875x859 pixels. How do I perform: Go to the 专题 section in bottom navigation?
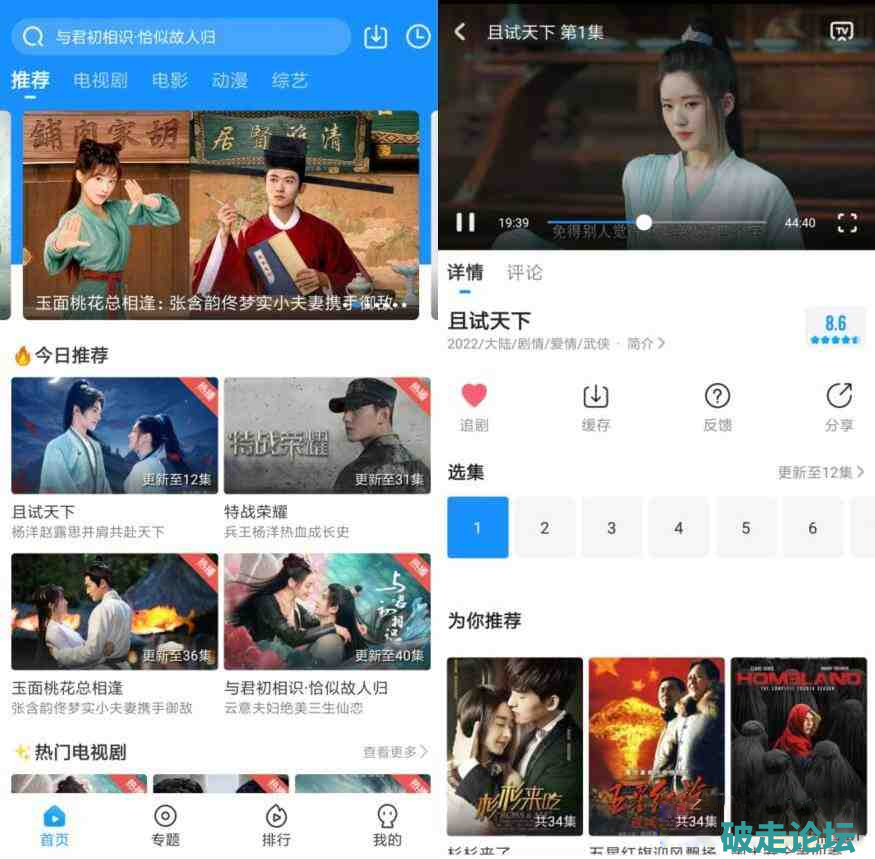coord(165,826)
